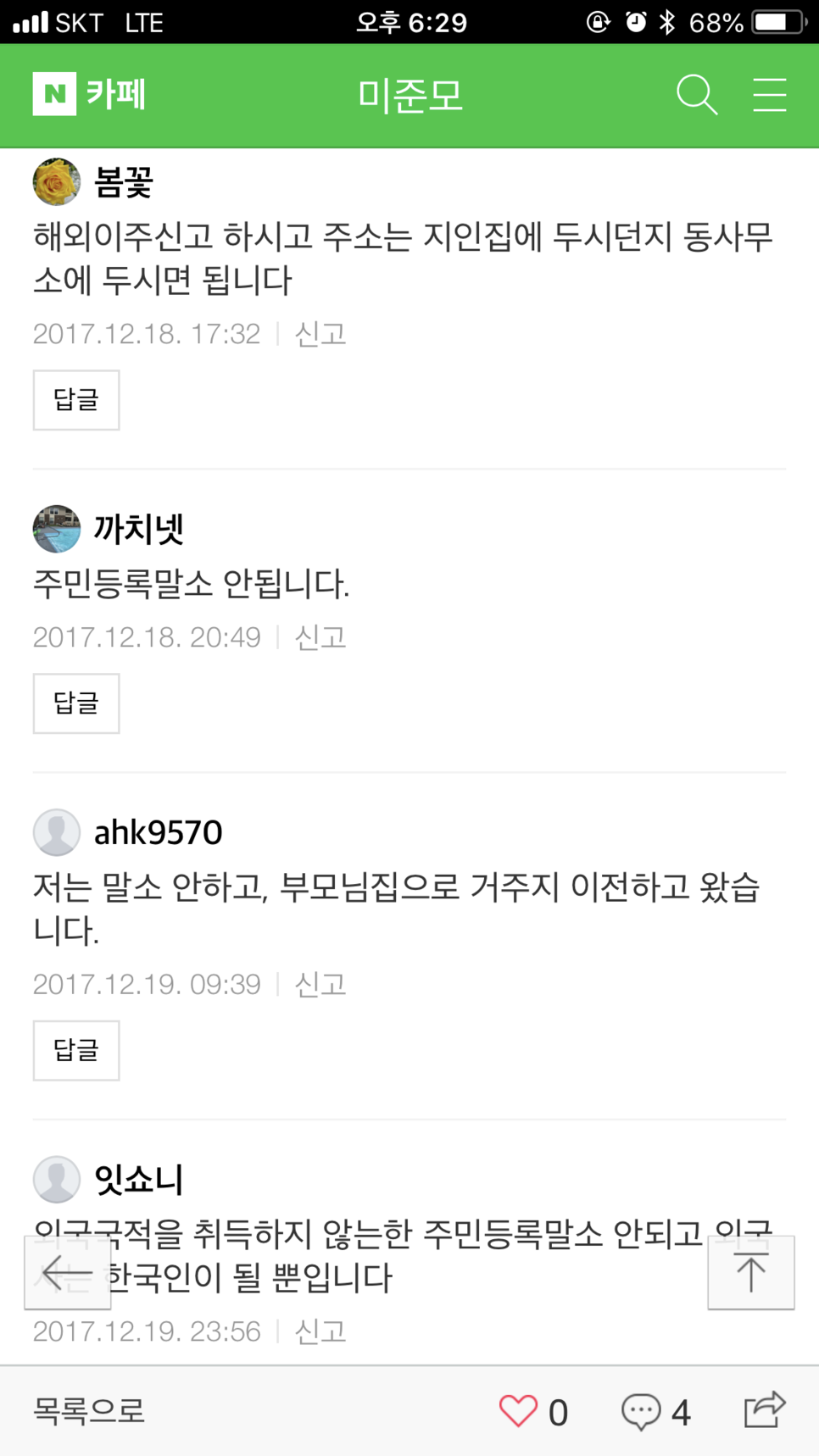Reply (답글) to ahk9570's comment

point(76,1050)
